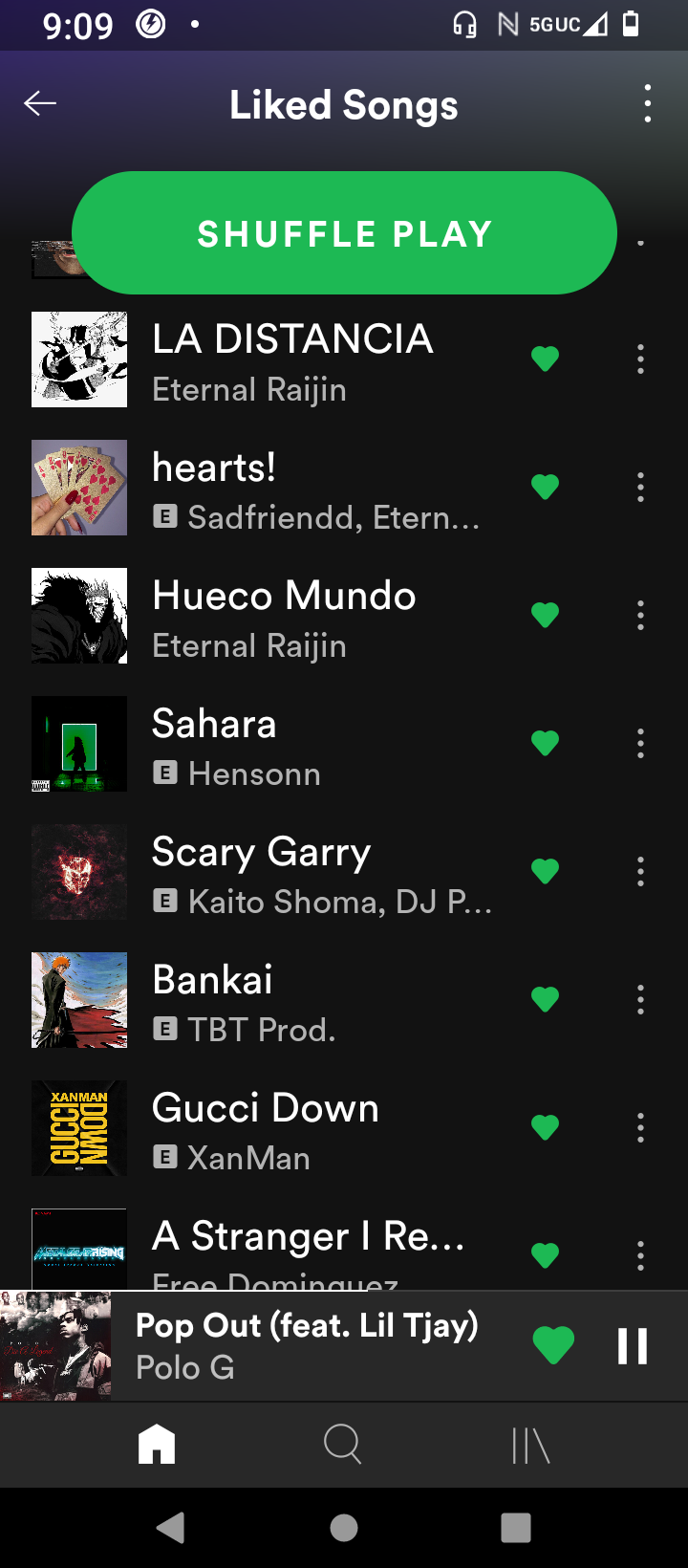Pause Pop Out in the mini player
Image resolution: width=688 pixels, height=1568 pixels.
point(632,1346)
